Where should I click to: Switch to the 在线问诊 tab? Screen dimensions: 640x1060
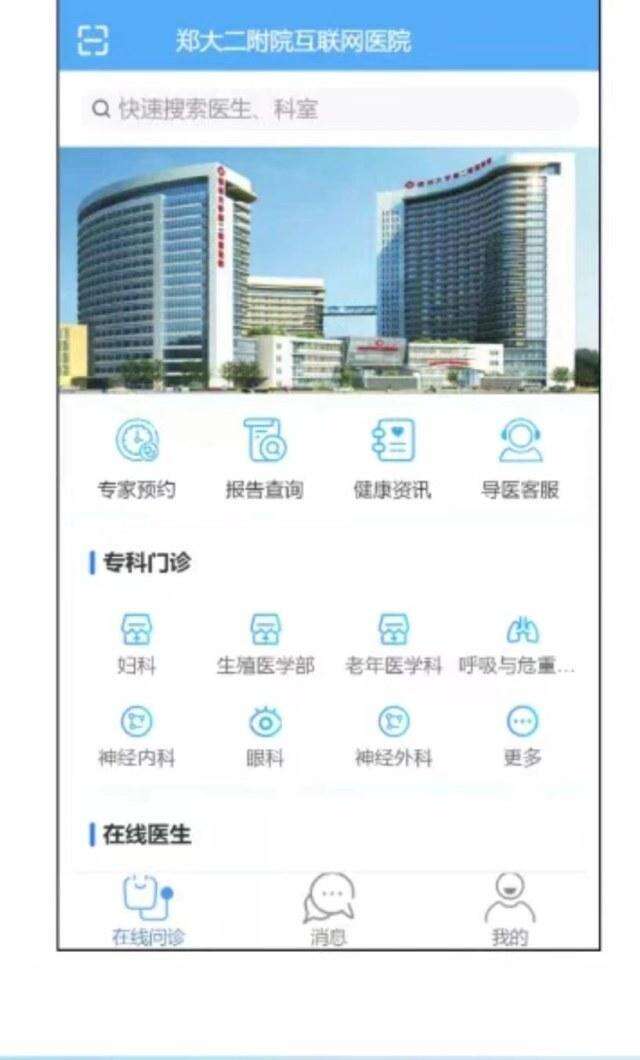tap(149, 910)
